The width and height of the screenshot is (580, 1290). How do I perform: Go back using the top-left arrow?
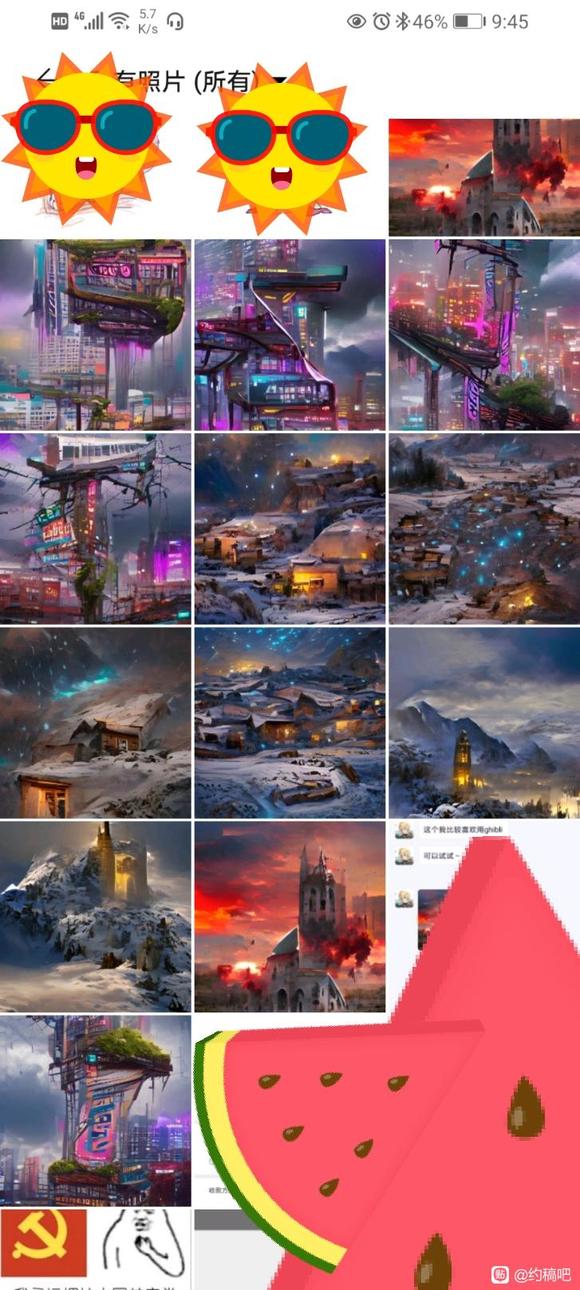pos(45,80)
